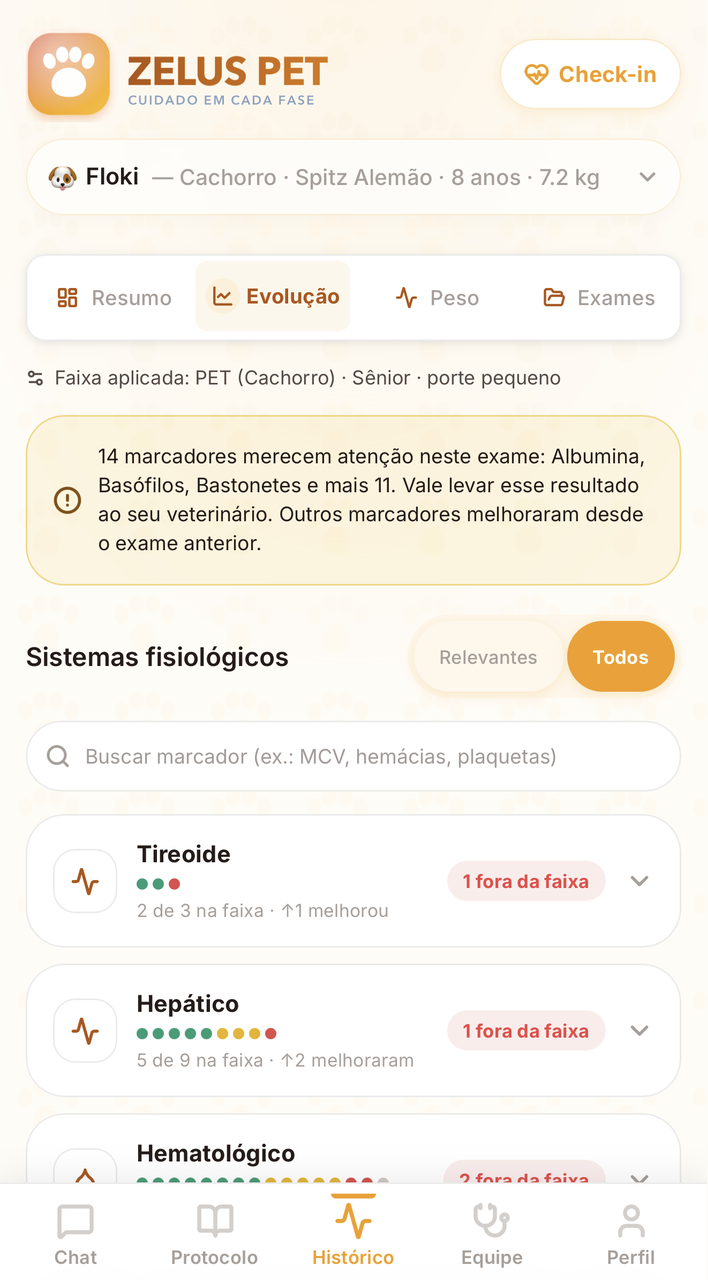Switch to the Resumo tab
Viewport: 708px width, 1280px height.
coord(114,297)
